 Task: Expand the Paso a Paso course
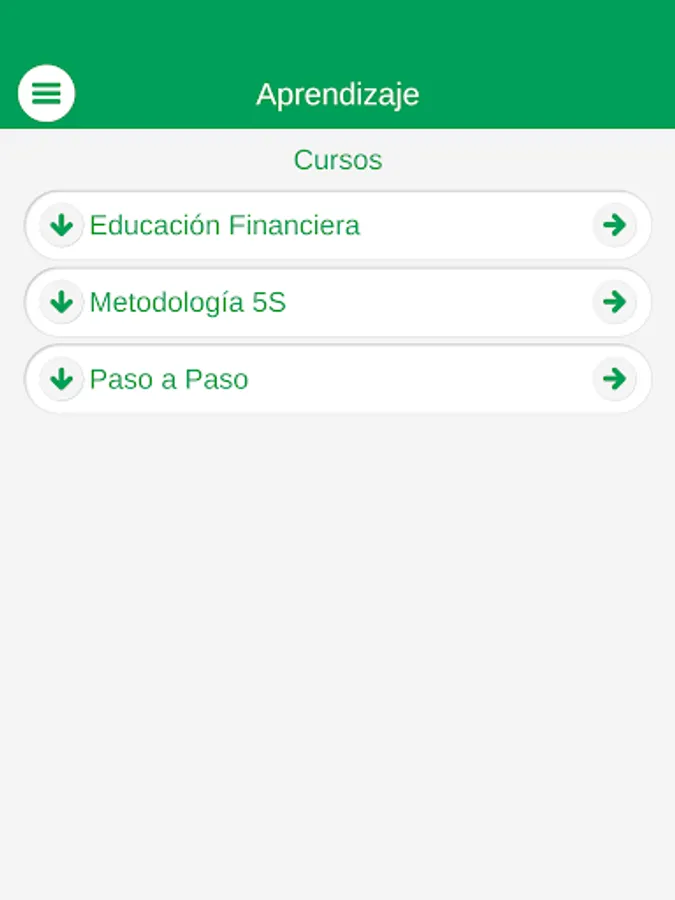pos(62,379)
